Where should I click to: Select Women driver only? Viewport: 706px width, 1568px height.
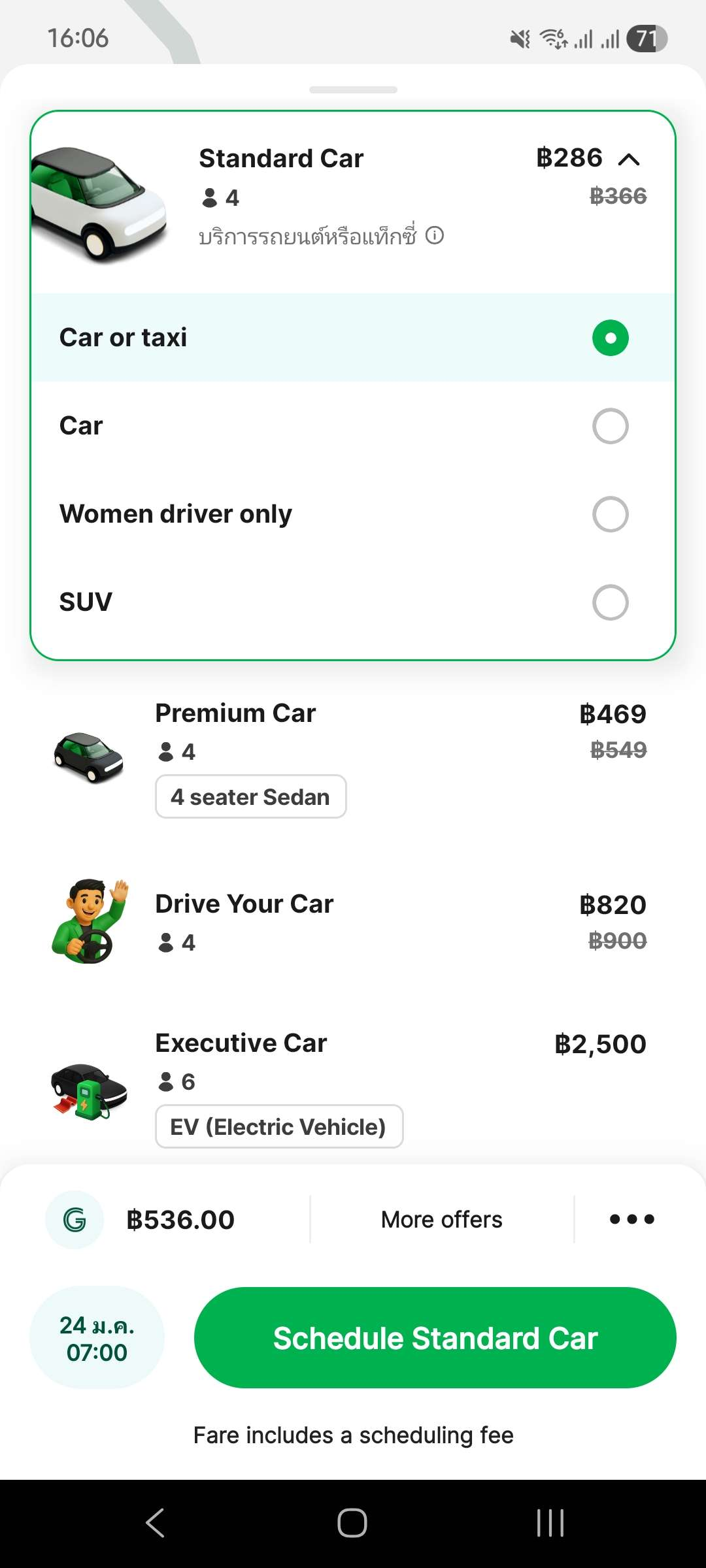coord(609,514)
